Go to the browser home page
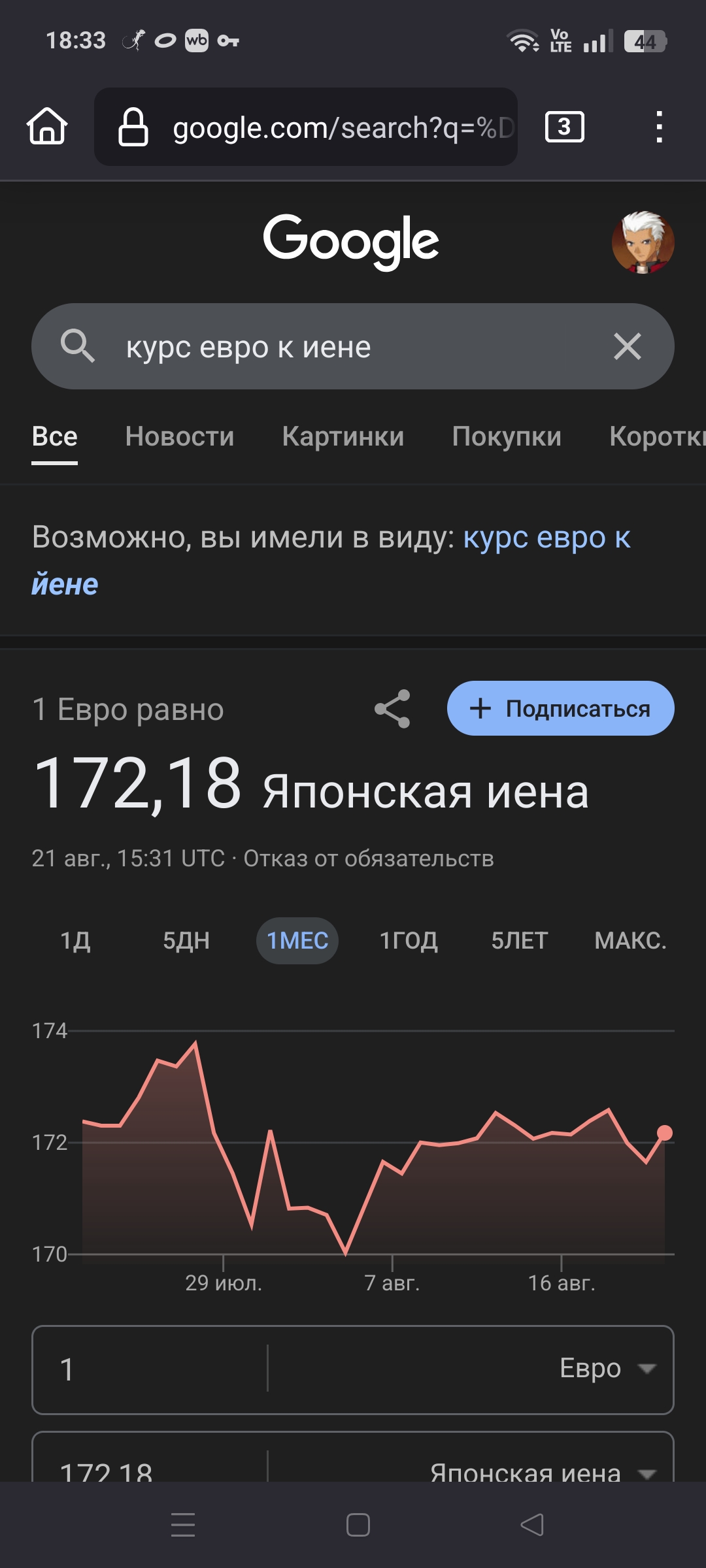Viewport: 706px width, 1568px height. coord(47,126)
